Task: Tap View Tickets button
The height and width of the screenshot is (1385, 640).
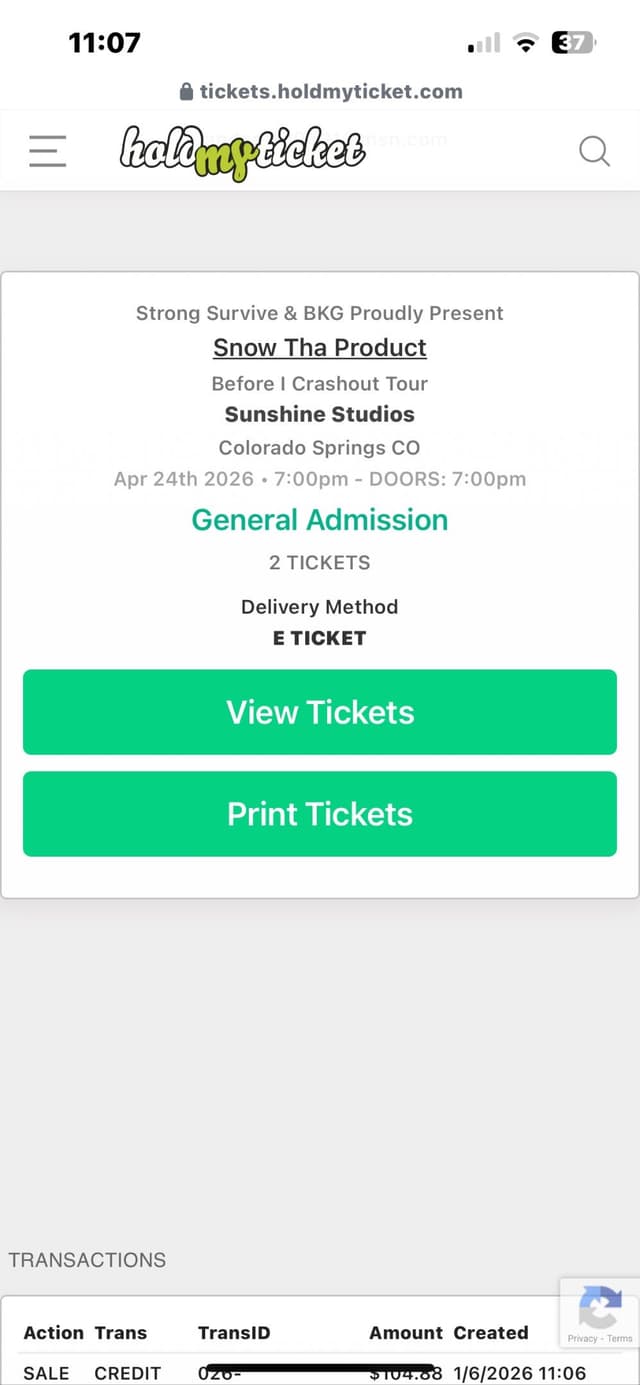Action: pos(320,712)
